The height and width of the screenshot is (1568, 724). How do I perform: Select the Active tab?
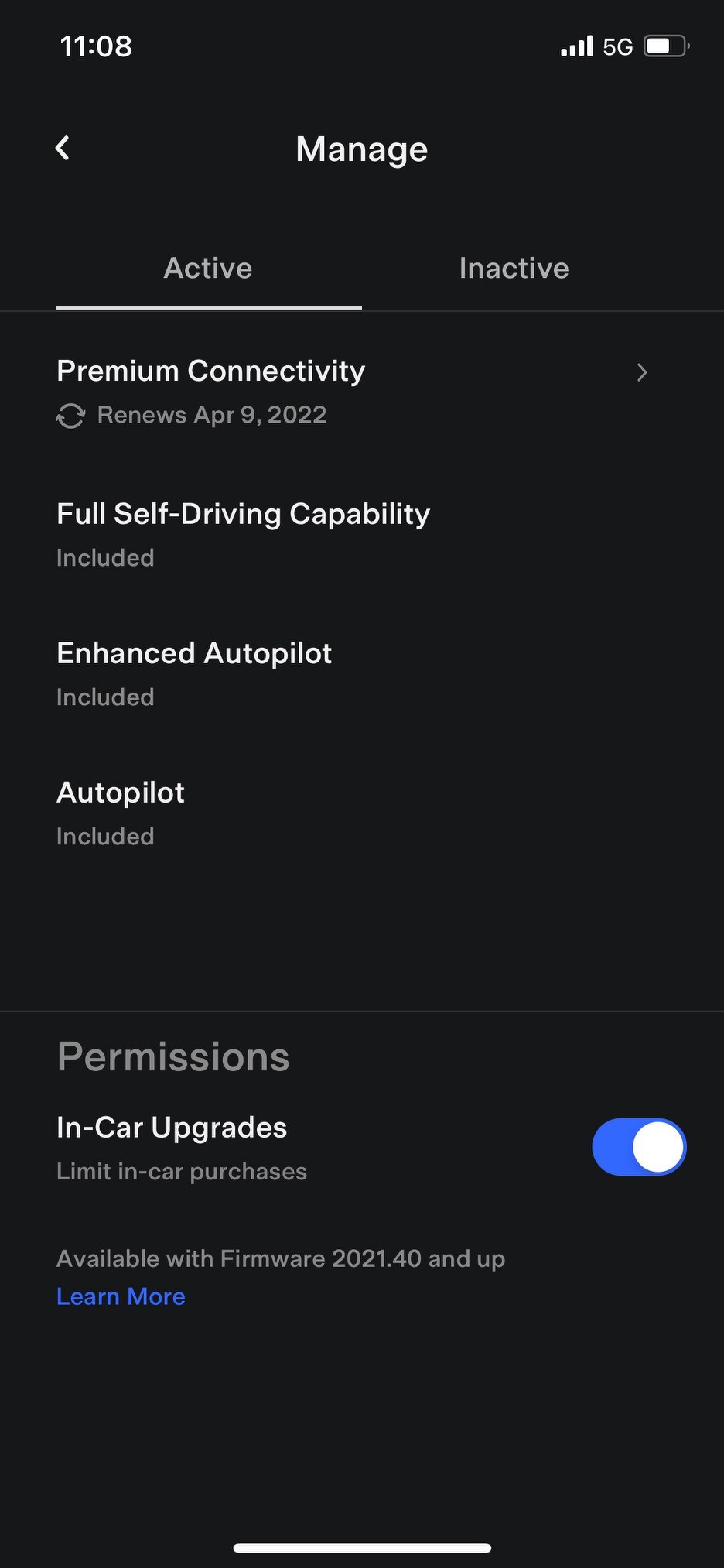click(x=208, y=269)
